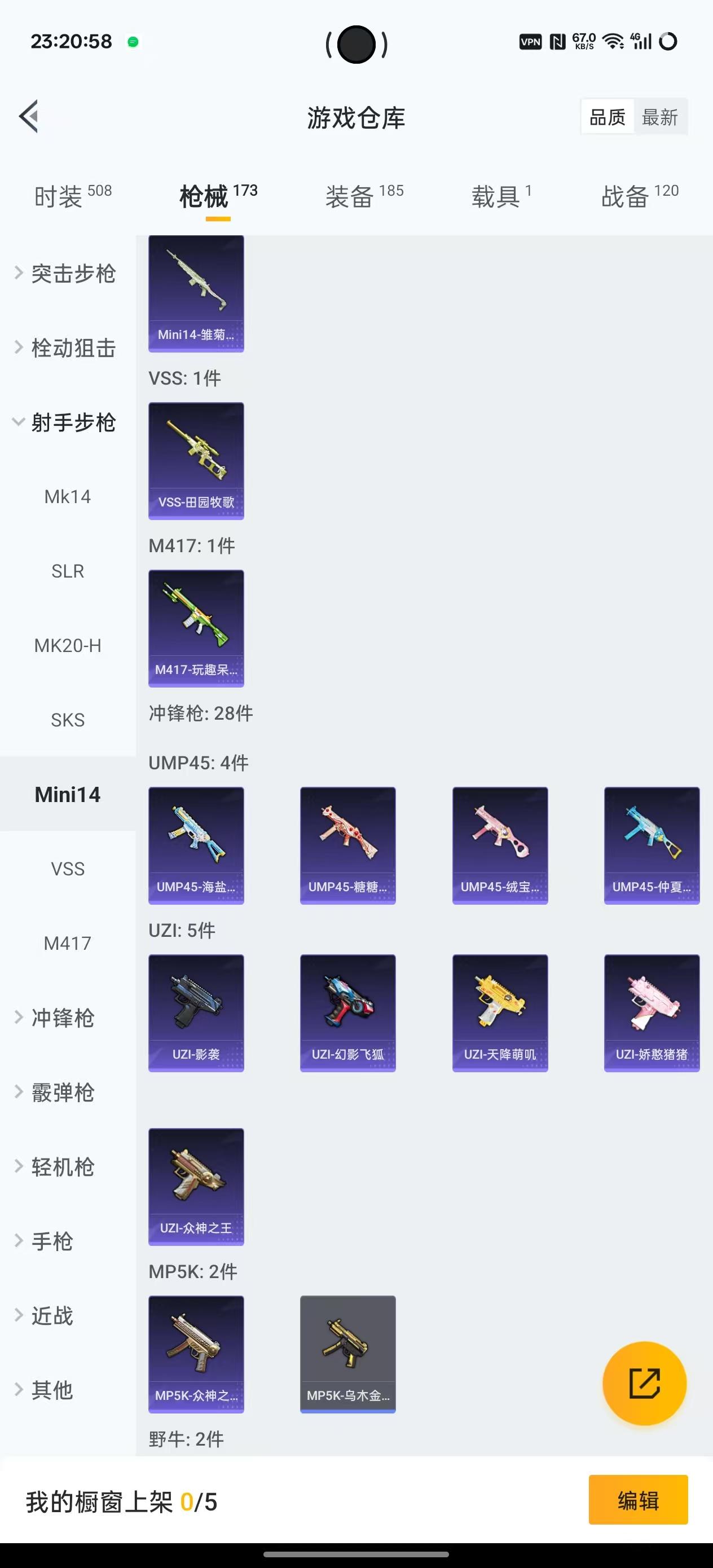Open the Mini14-雏菊 weapon skin
Image resolution: width=713 pixels, height=1568 pixels.
coord(196,291)
